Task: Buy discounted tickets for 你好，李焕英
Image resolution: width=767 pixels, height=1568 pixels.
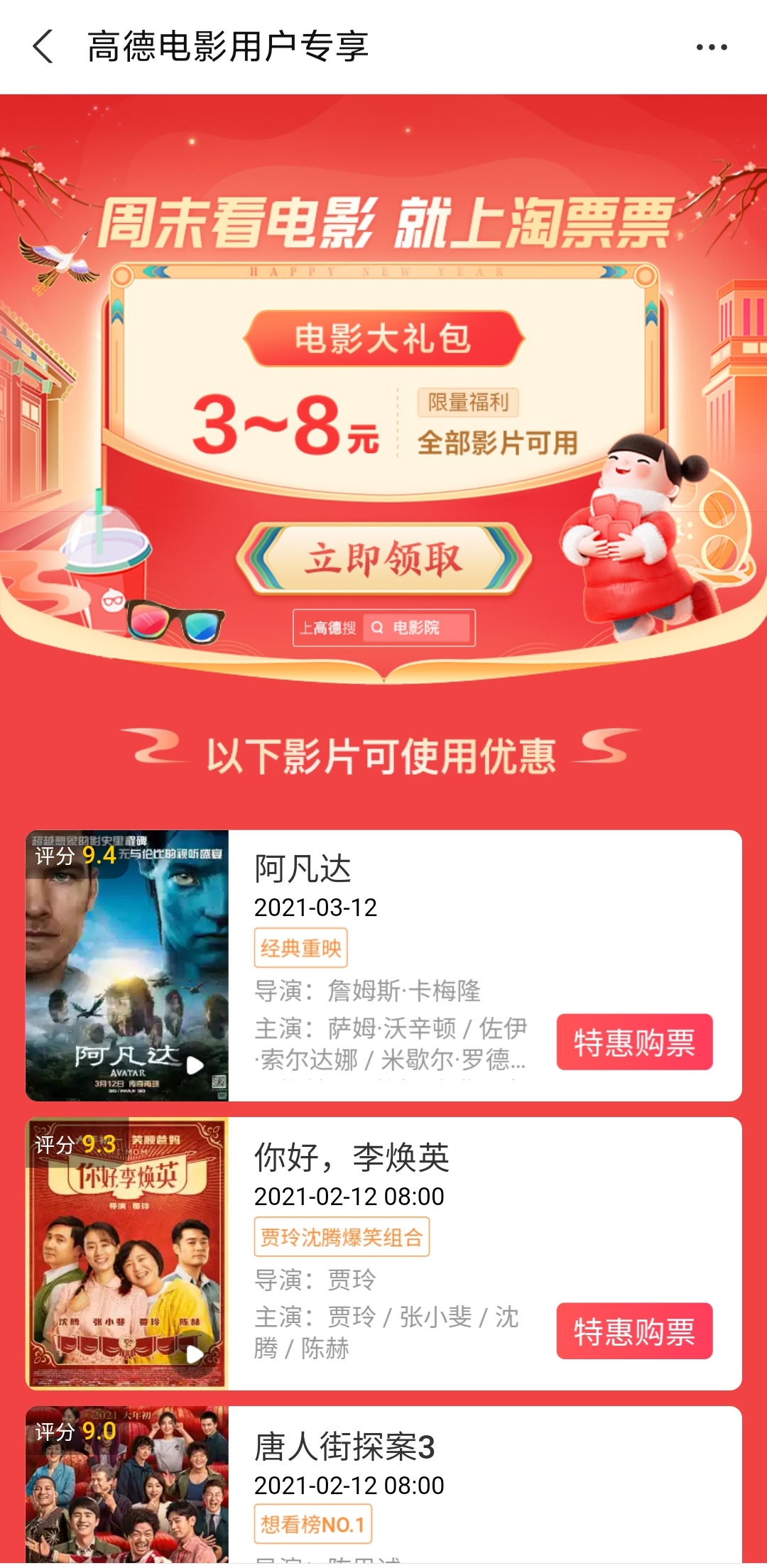Action: tap(634, 1331)
